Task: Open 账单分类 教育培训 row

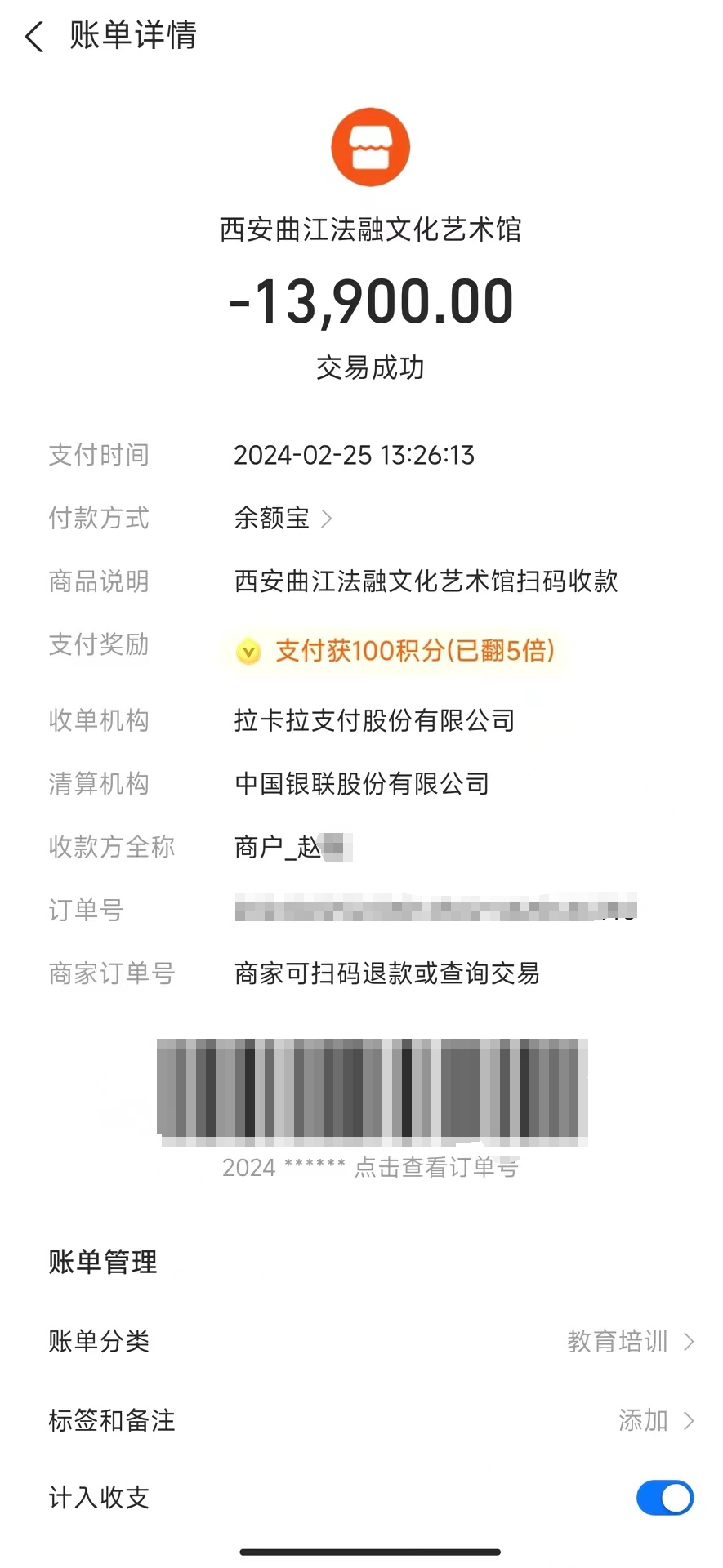Action: [x=371, y=1341]
